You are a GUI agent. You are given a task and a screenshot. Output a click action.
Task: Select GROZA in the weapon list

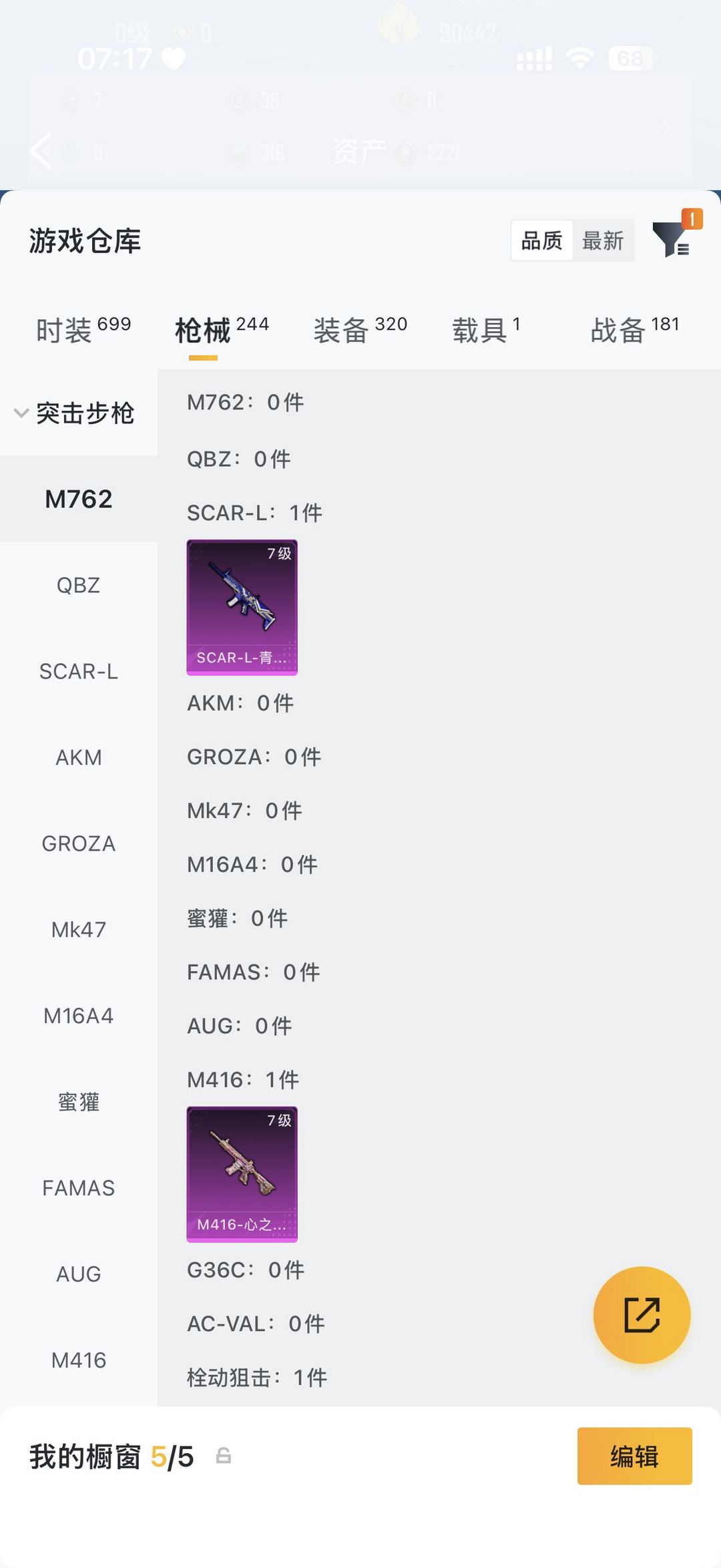tap(79, 844)
